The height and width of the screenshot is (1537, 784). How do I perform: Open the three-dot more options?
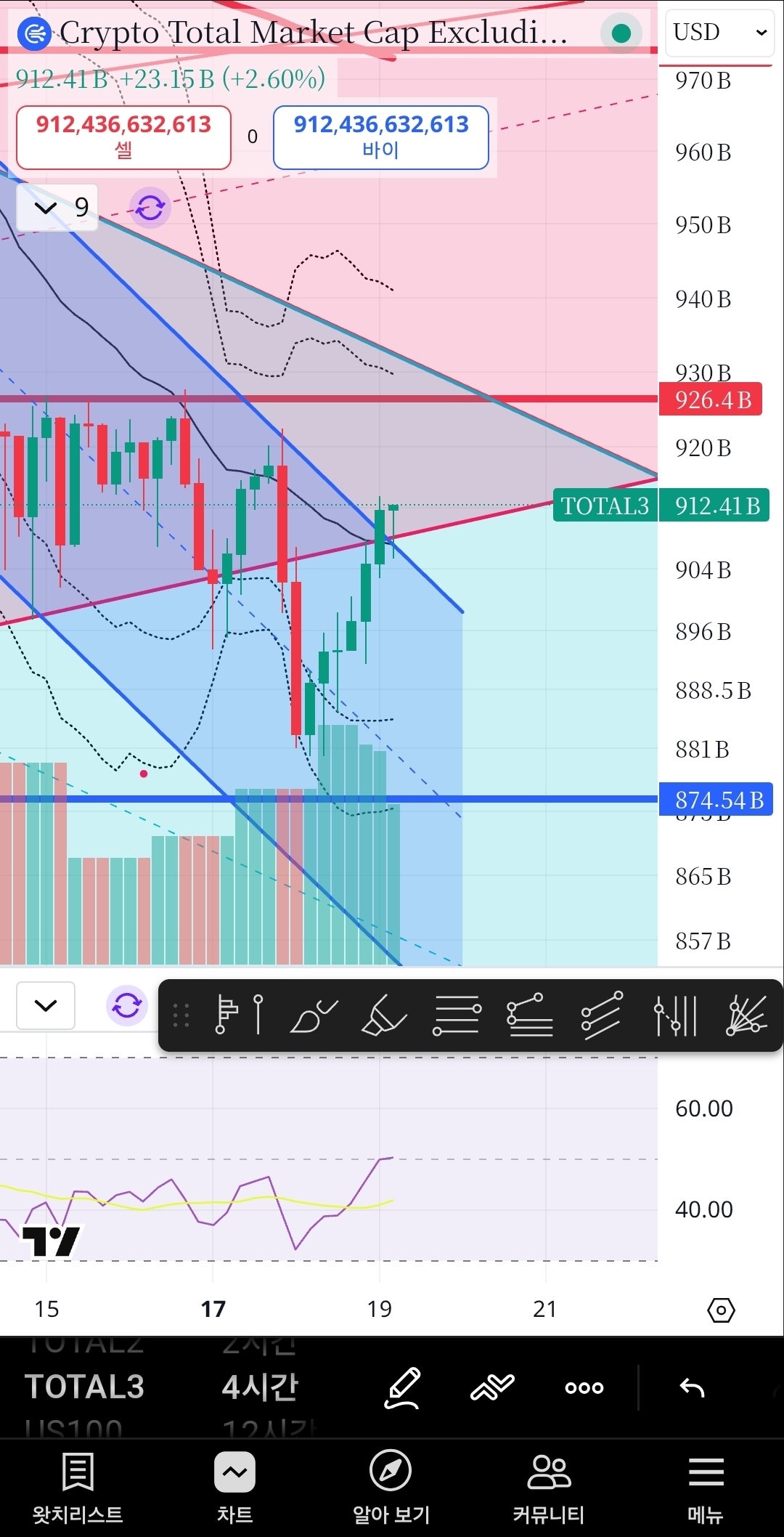coord(584,1387)
